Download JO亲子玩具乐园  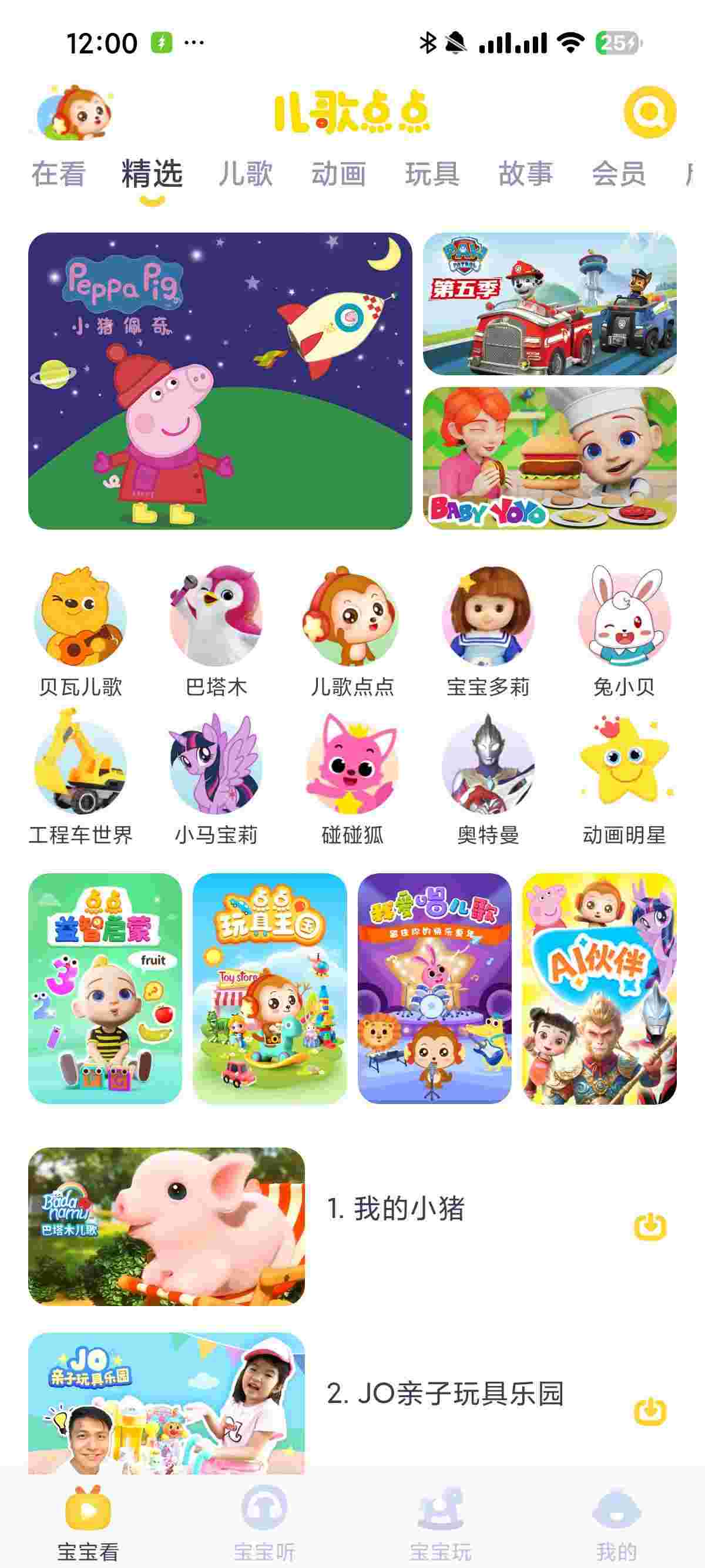tap(650, 1412)
